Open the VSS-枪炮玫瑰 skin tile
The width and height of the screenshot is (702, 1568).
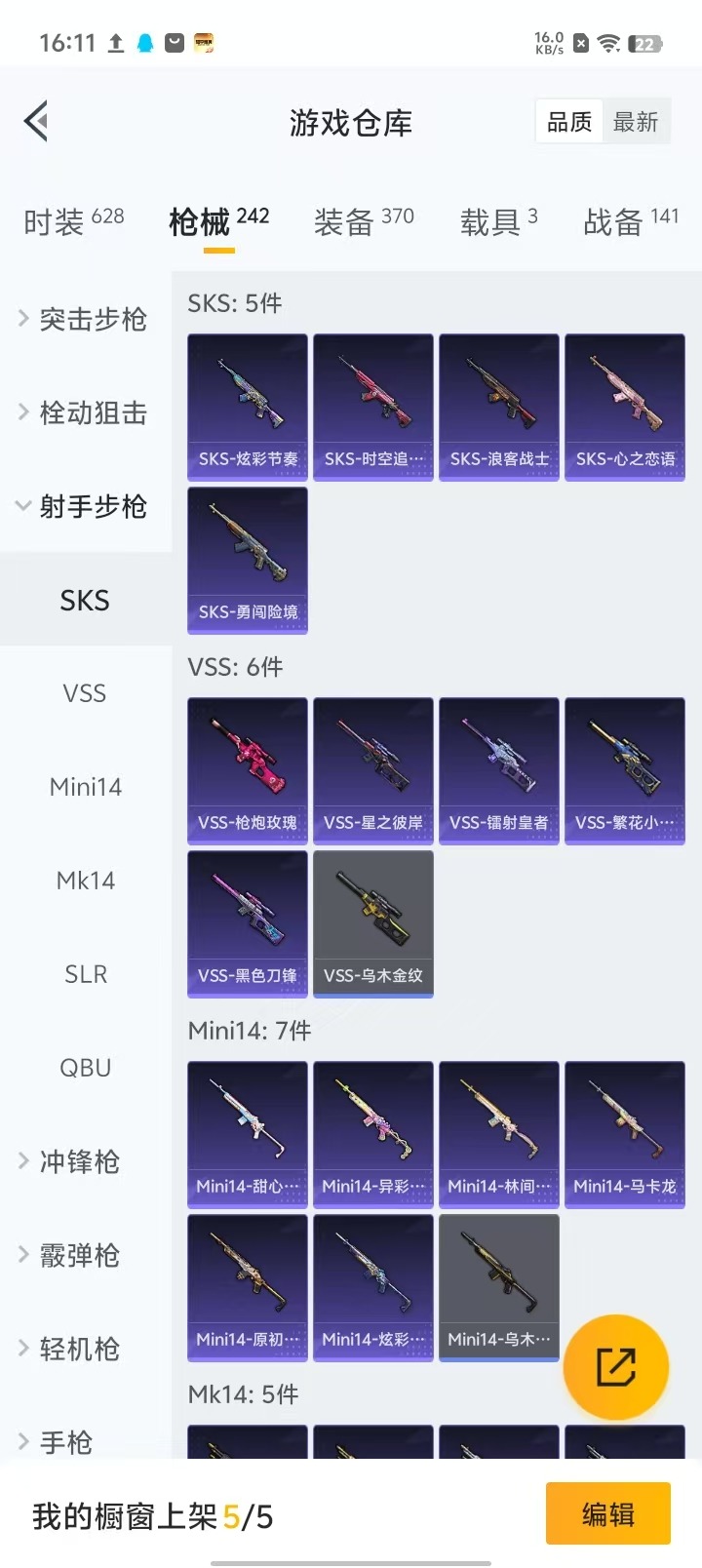click(x=248, y=769)
